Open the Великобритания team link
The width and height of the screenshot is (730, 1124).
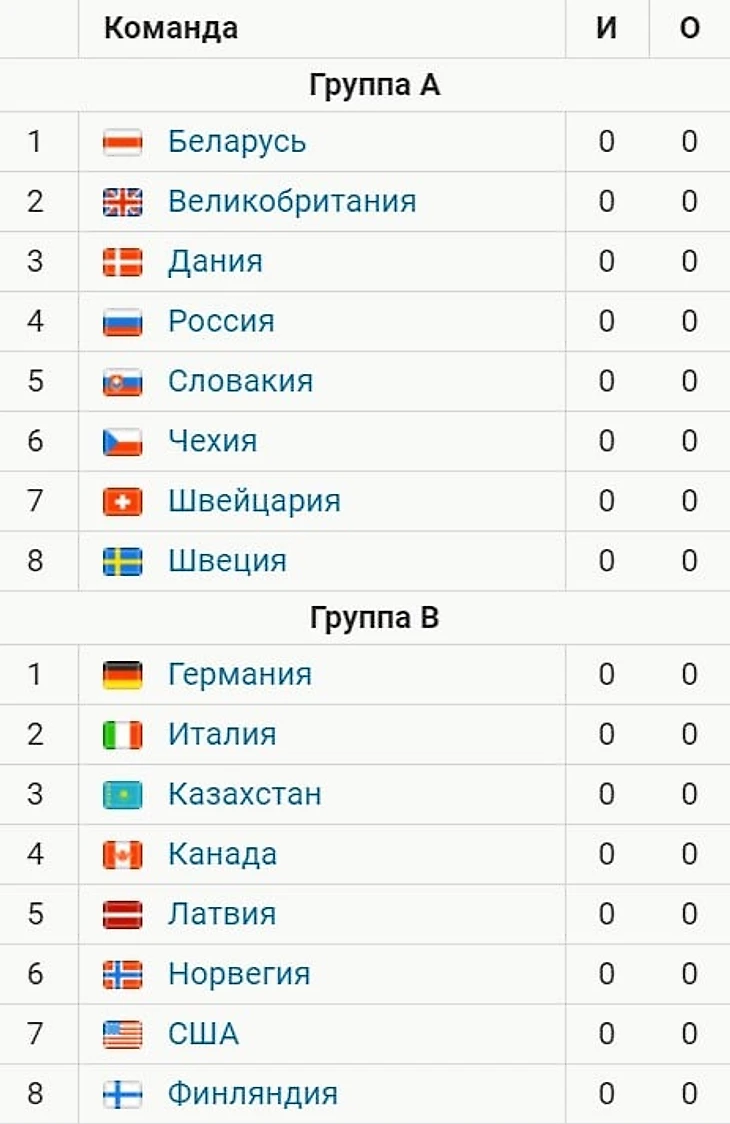click(291, 202)
